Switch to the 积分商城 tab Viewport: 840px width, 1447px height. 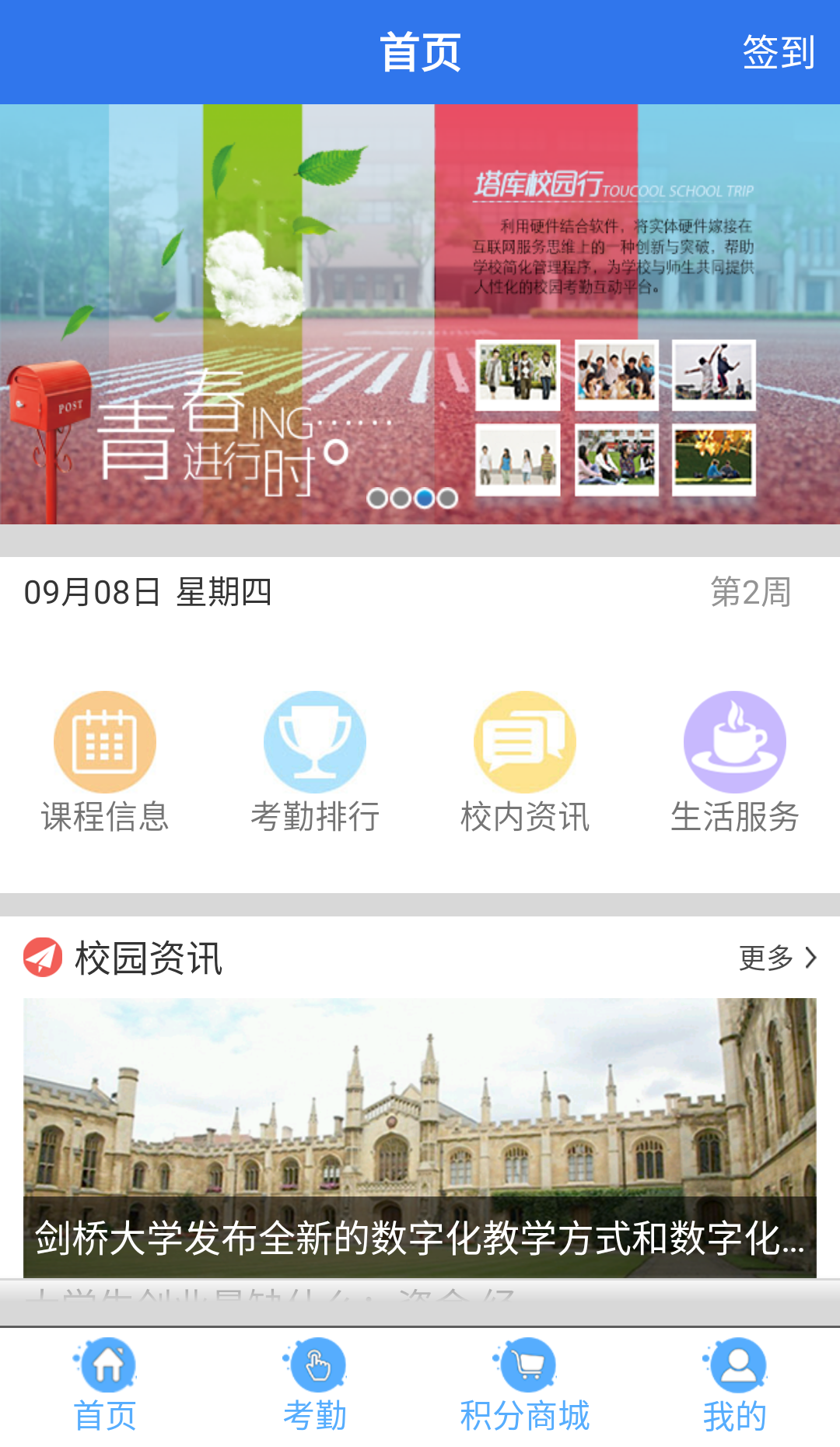click(525, 1386)
